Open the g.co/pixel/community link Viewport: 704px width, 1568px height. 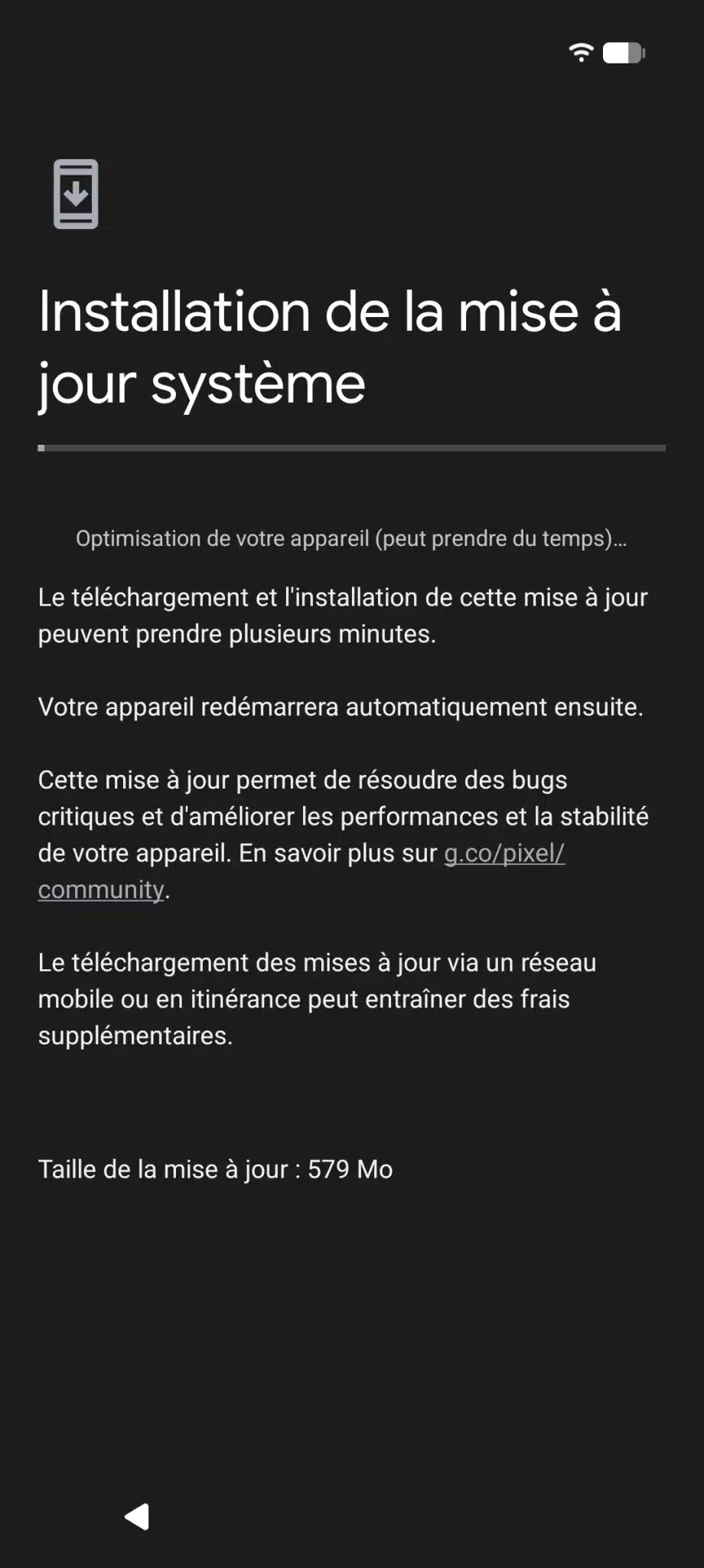click(x=504, y=854)
